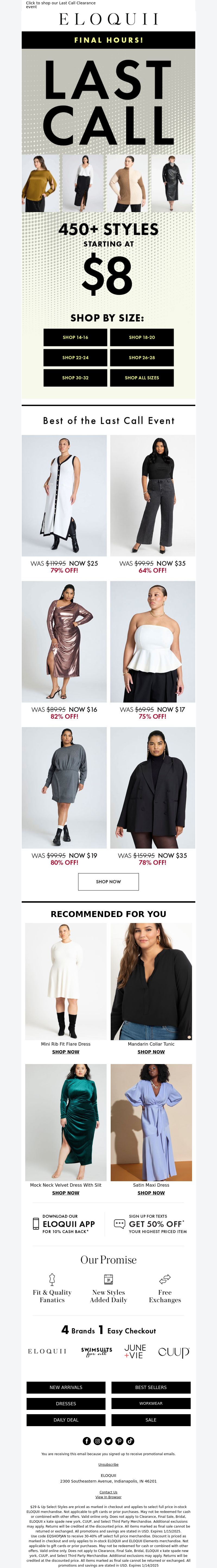This screenshot has width=217, height=1568.
Task: Select the SHOP 30-32 size button
Action: 75,377
